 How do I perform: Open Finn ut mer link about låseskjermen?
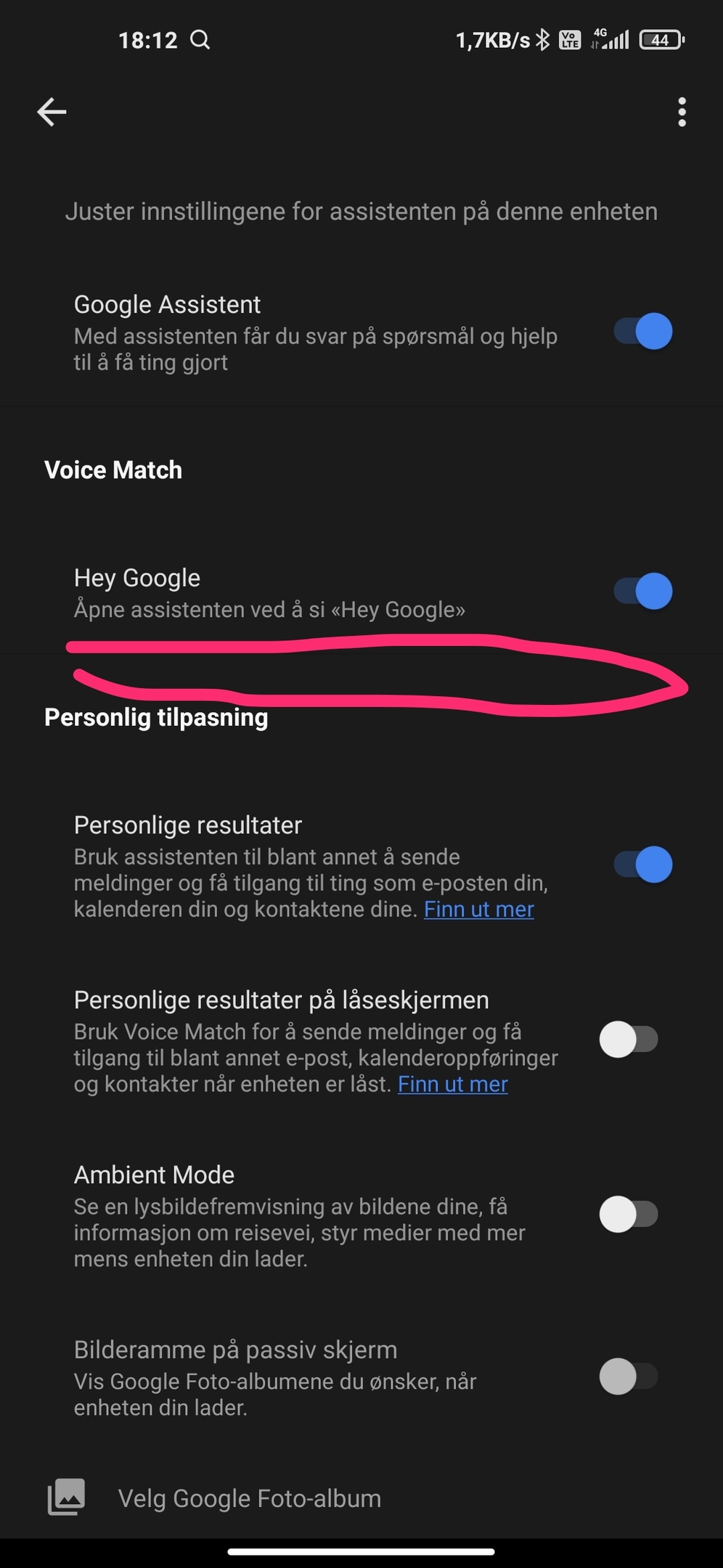tap(453, 1084)
